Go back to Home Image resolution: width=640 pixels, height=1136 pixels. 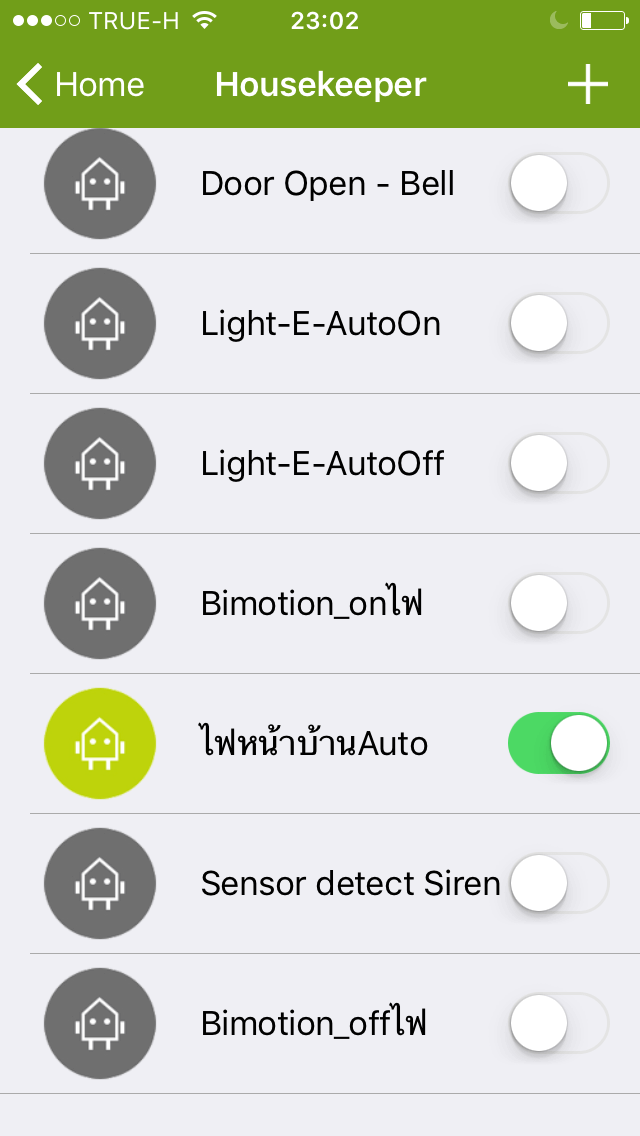[x=80, y=85]
